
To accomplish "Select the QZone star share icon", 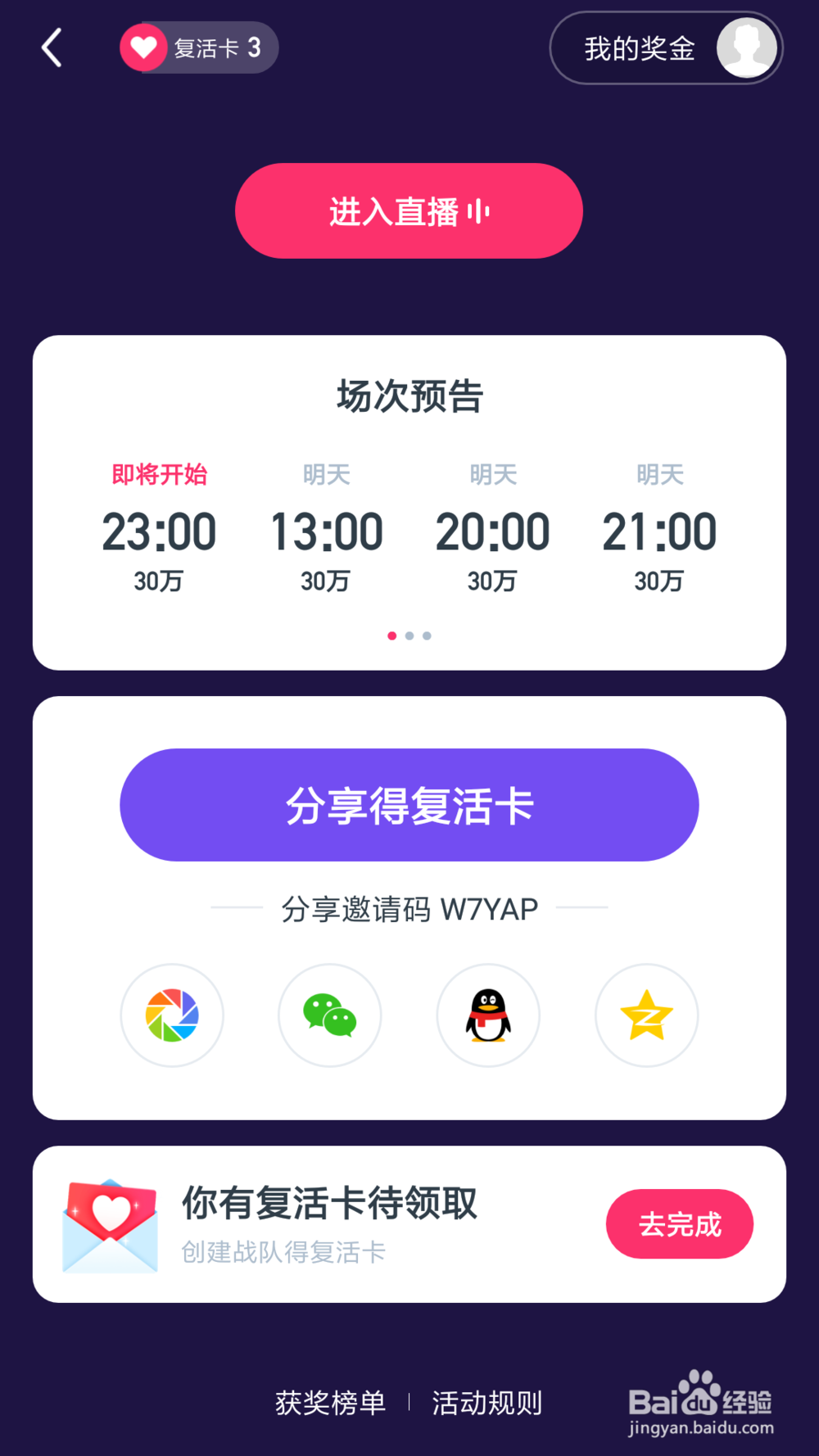I will click(646, 1015).
